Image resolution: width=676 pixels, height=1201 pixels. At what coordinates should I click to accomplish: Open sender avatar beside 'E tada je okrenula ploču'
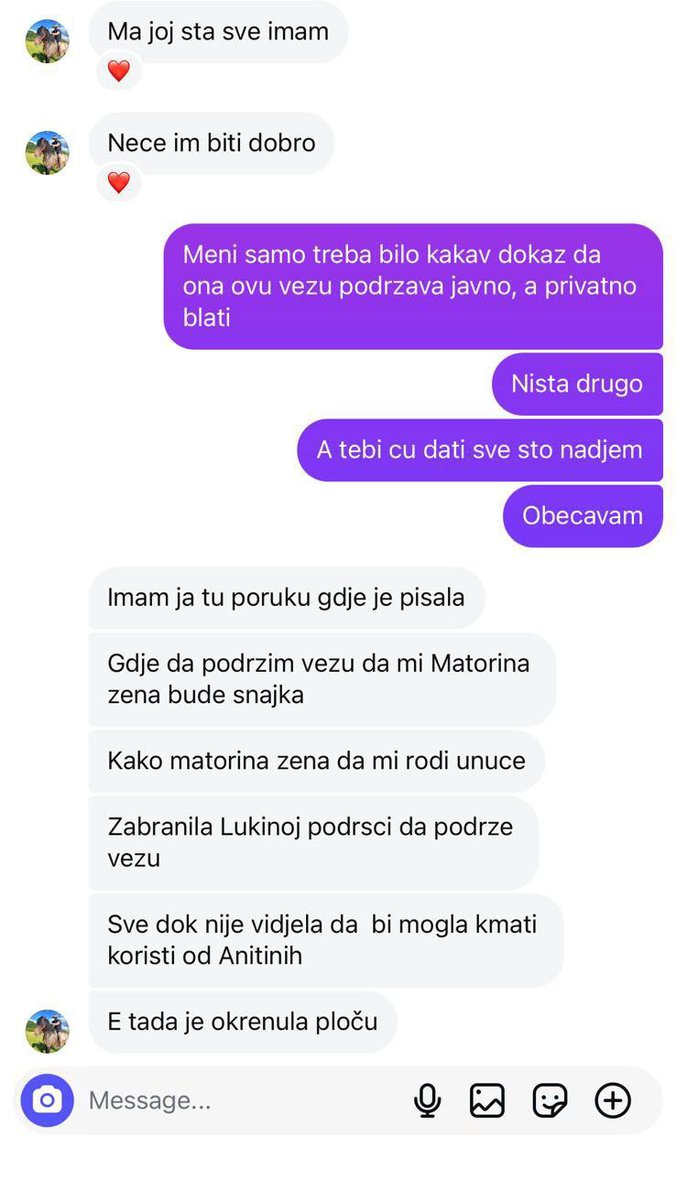(47, 1031)
